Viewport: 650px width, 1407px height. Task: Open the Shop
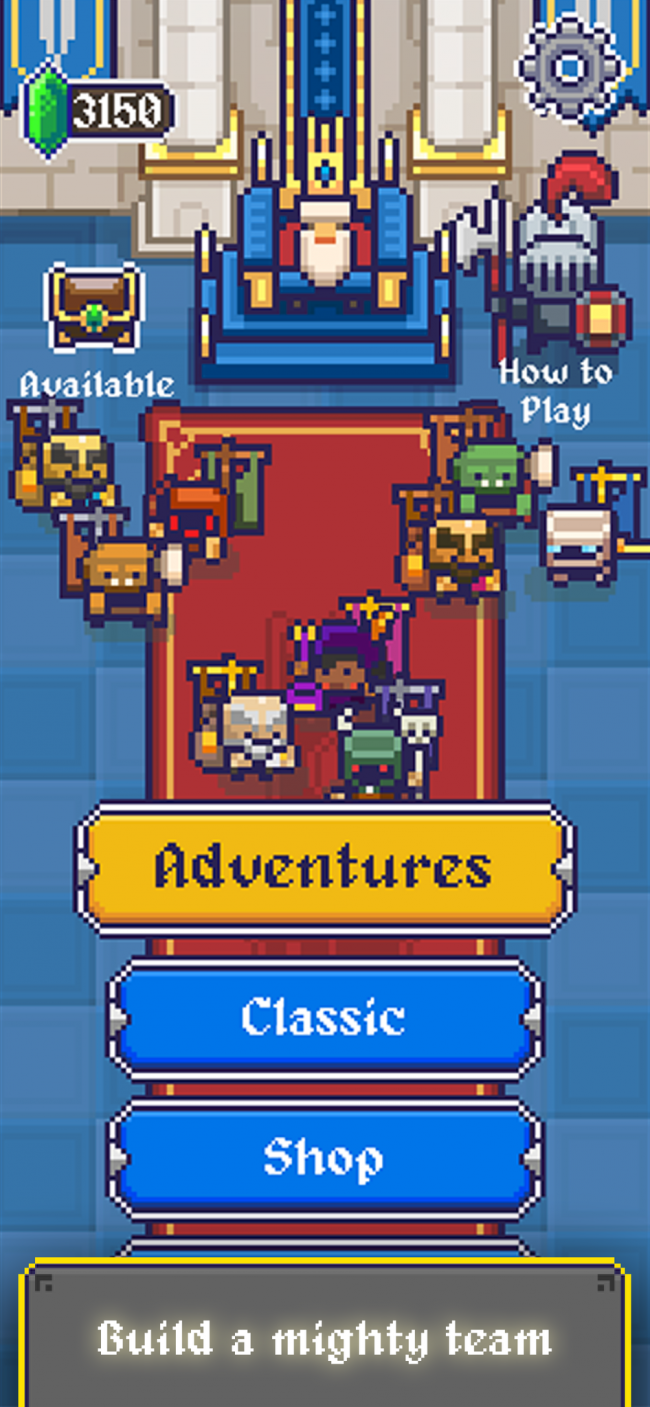325,1158
